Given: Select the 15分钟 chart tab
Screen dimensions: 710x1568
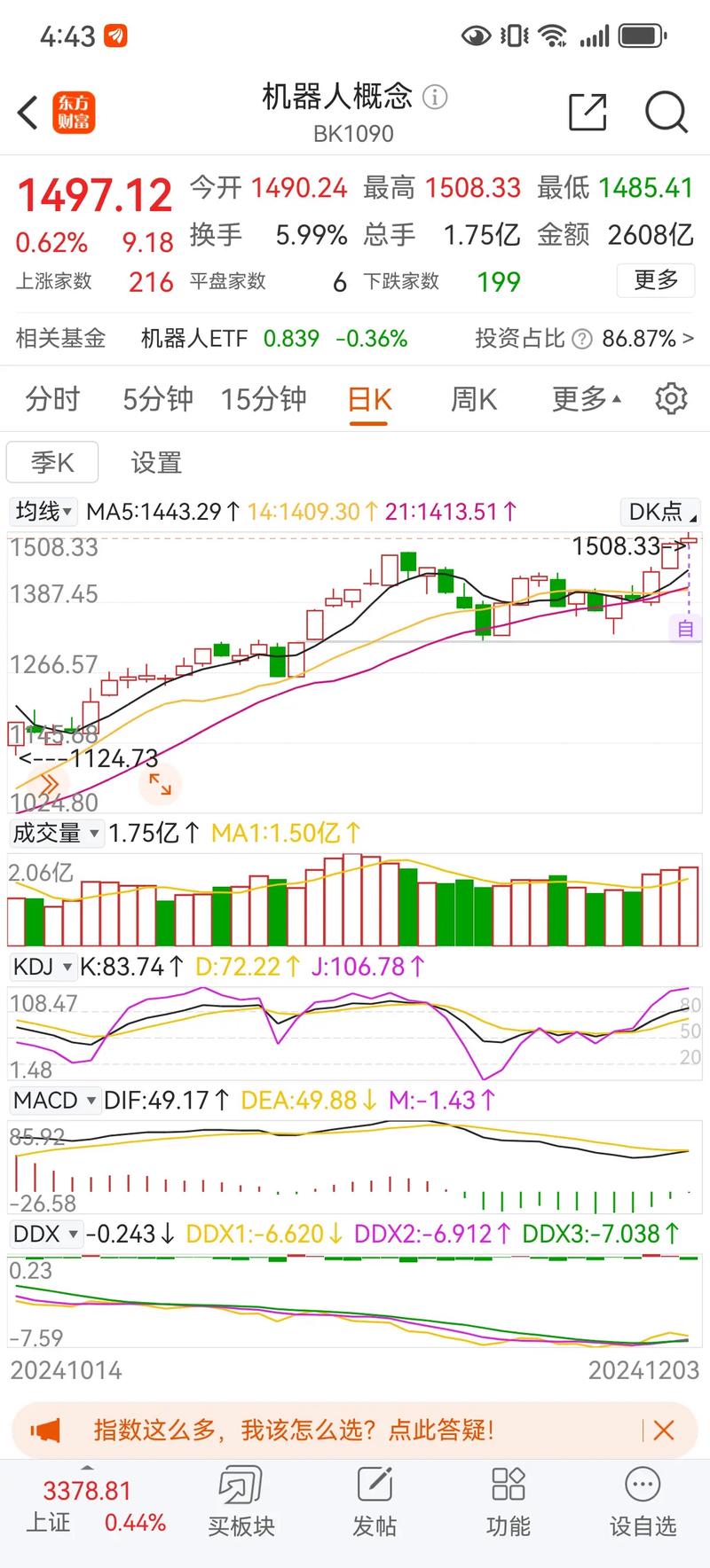Looking at the screenshot, I should point(264,400).
